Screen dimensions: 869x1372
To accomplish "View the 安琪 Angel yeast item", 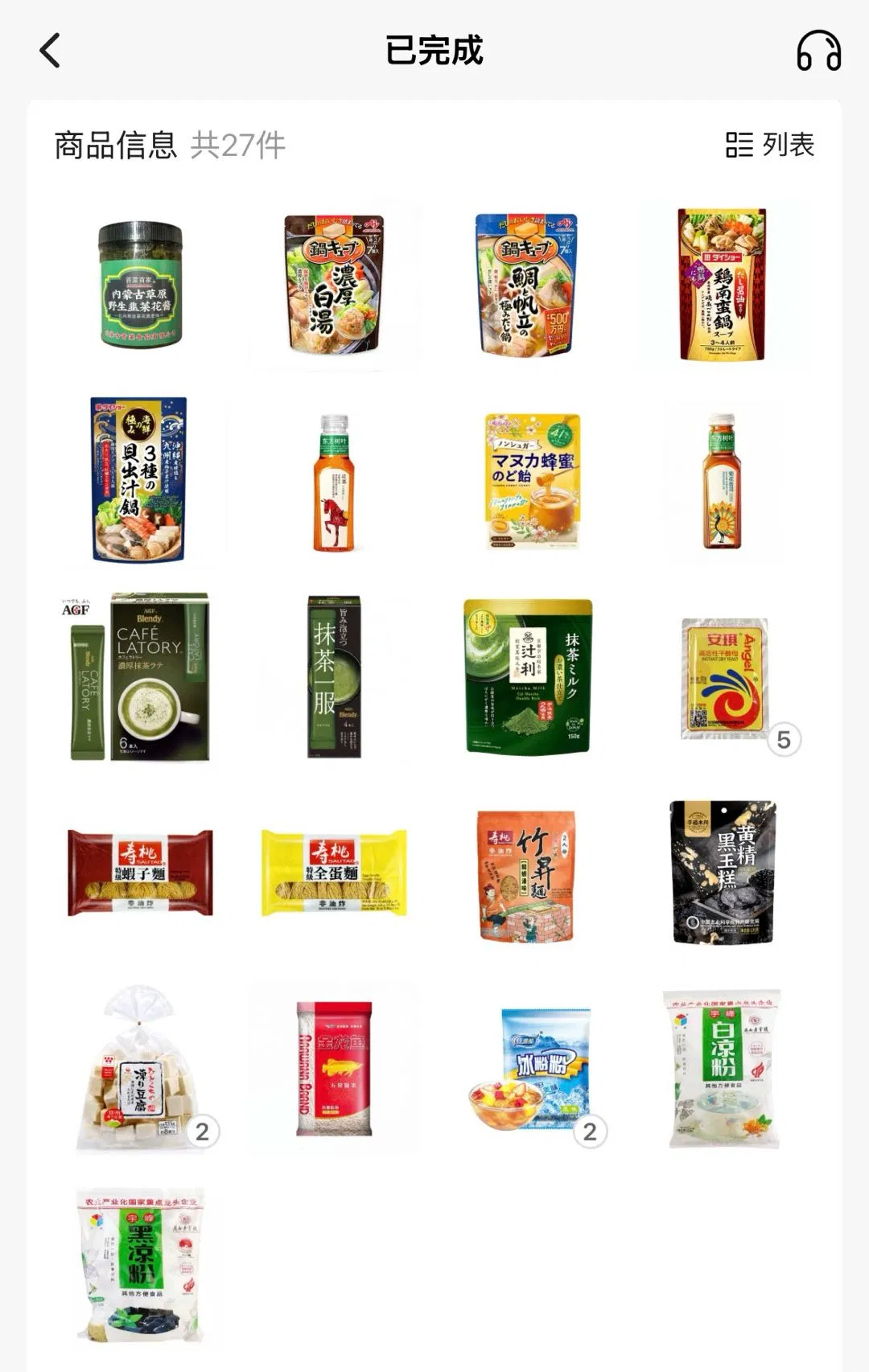I will 724,677.
